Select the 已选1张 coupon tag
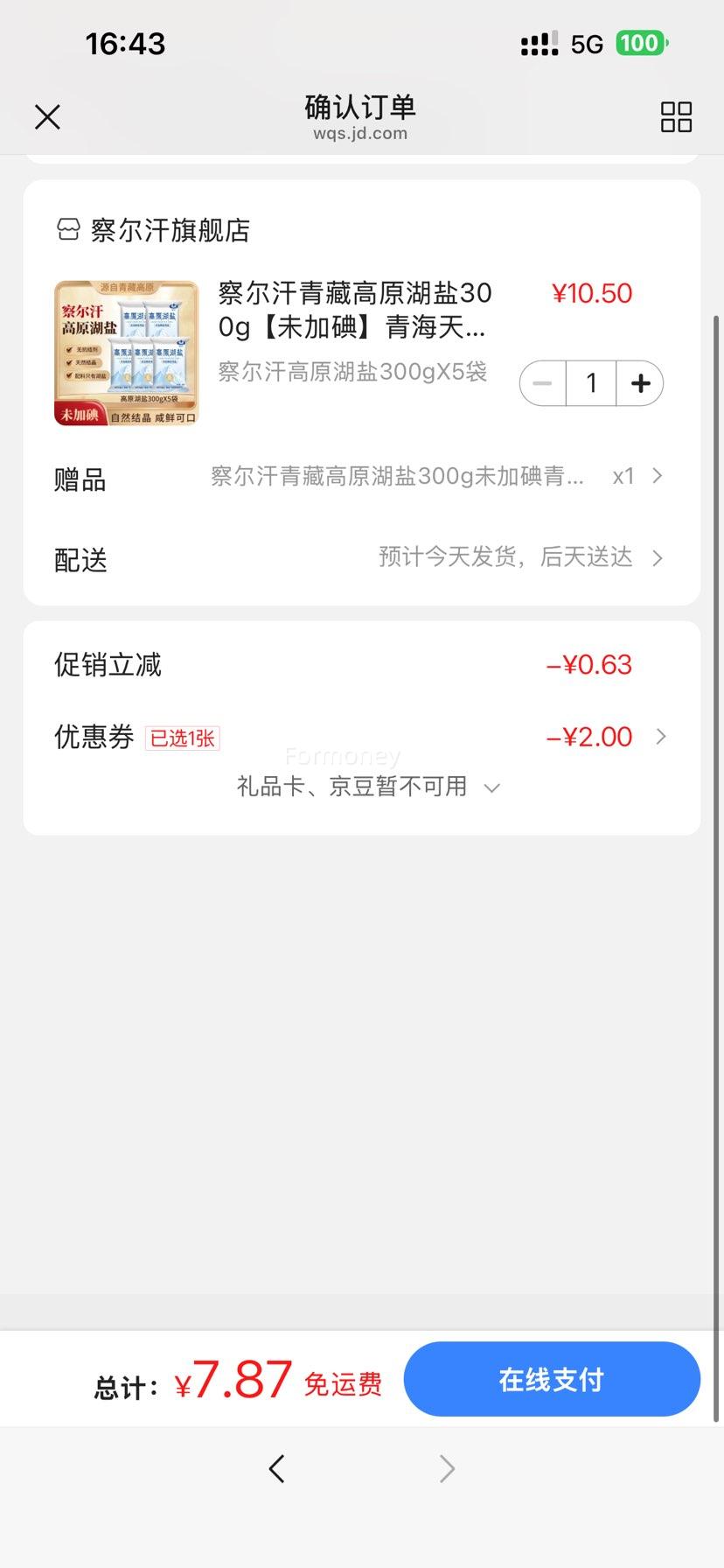This screenshot has width=724, height=1568. click(x=182, y=738)
